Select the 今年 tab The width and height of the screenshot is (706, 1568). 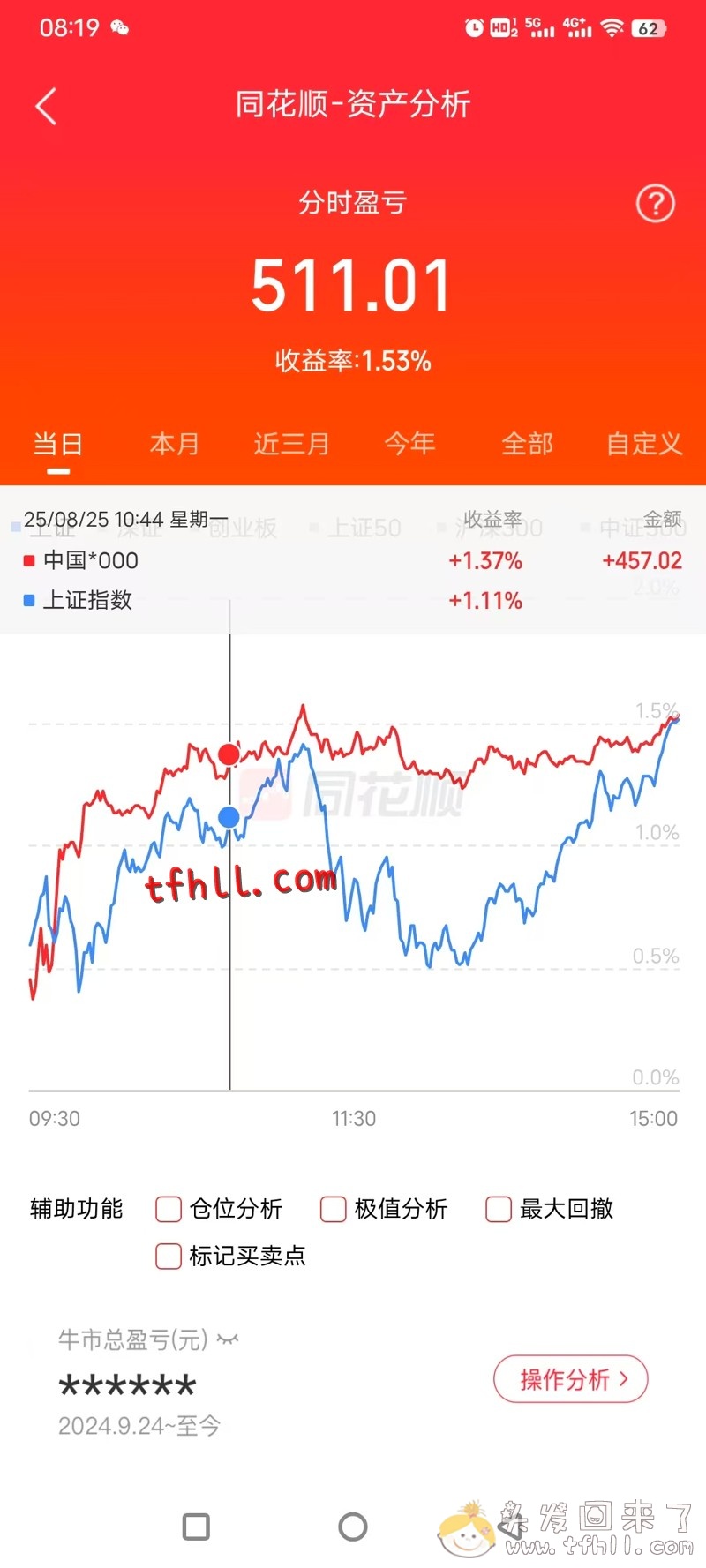pyautogui.click(x=409, y=444)
